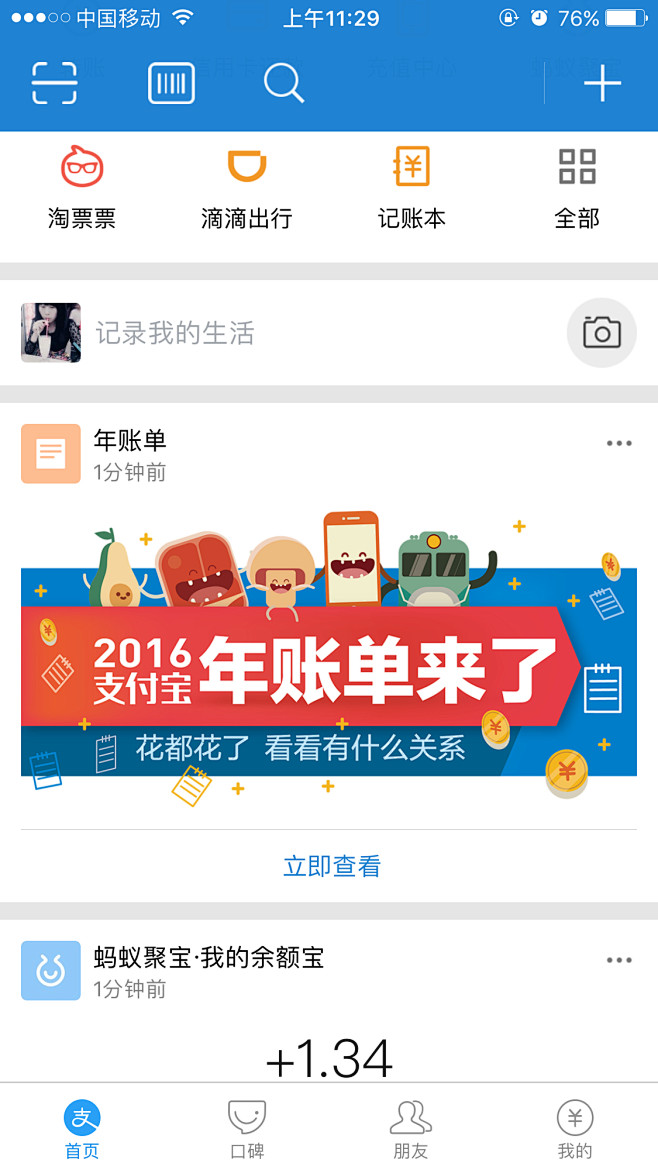Show all apps via 全部
Screen dimensions: 658x1170
pos(577,187)
